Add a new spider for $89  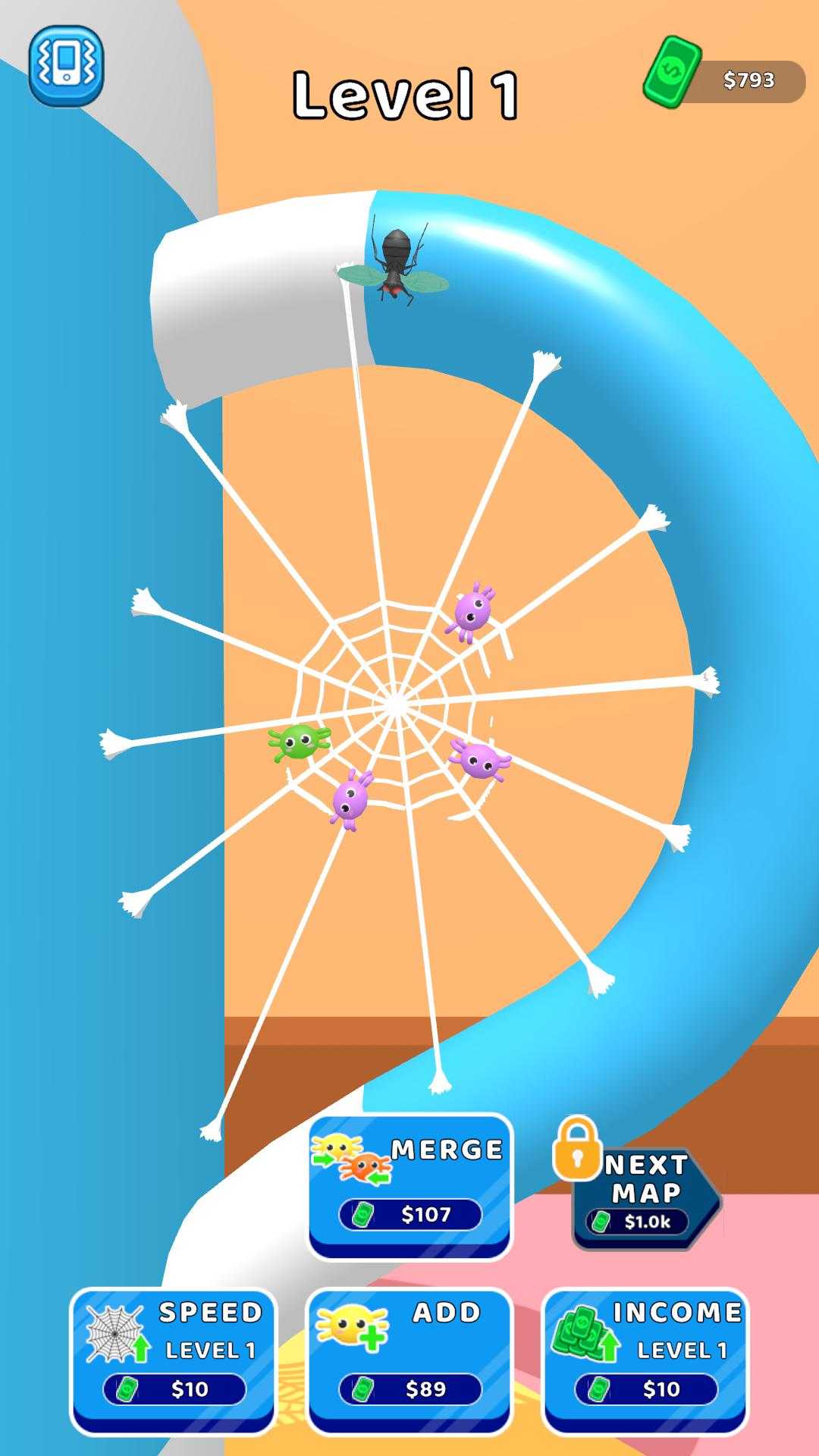coord(409,1361)
